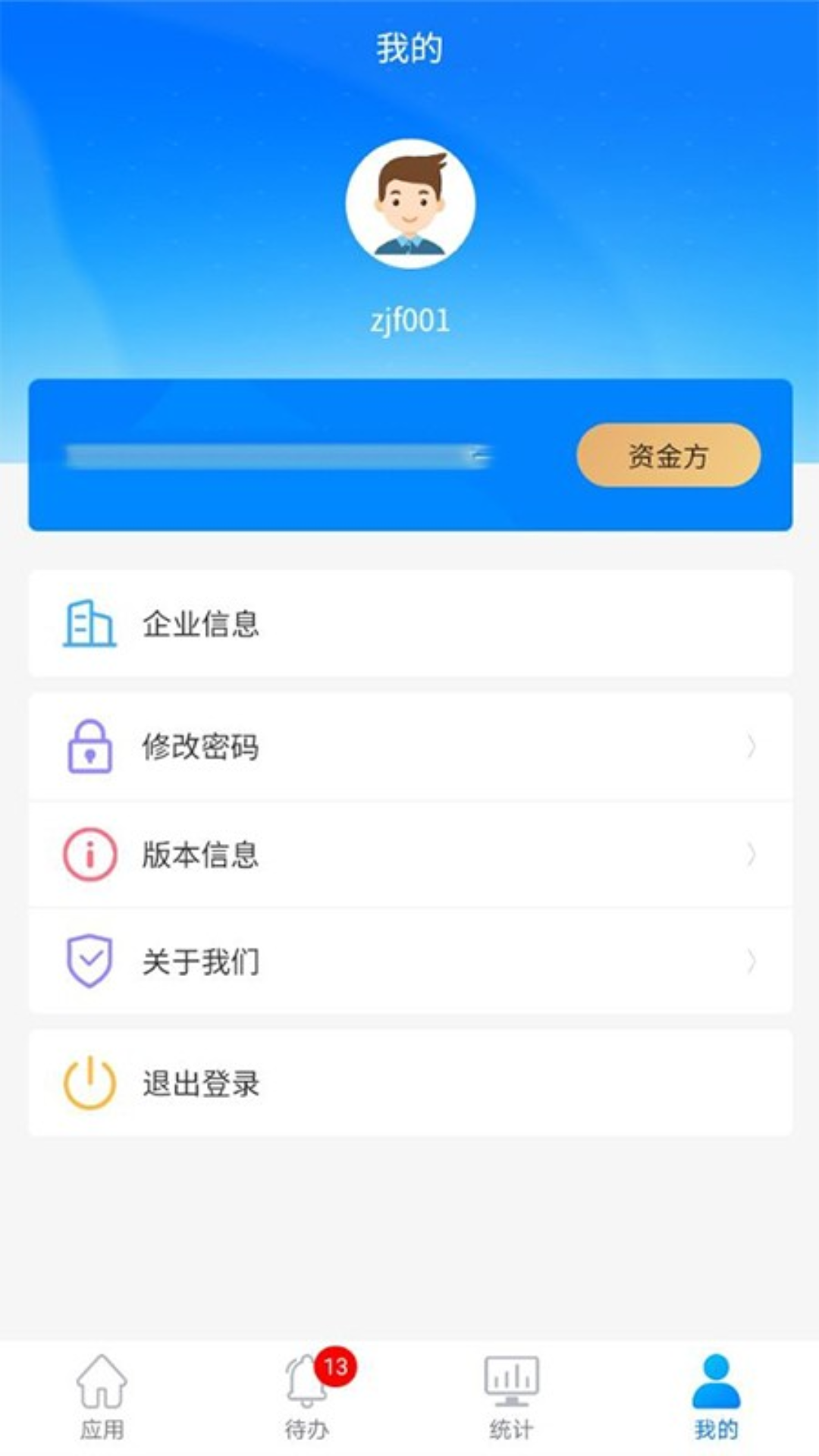This screenshot has height=1456, width=819.
Task: Open the 关于我们 page
Action: pos(409,962)
